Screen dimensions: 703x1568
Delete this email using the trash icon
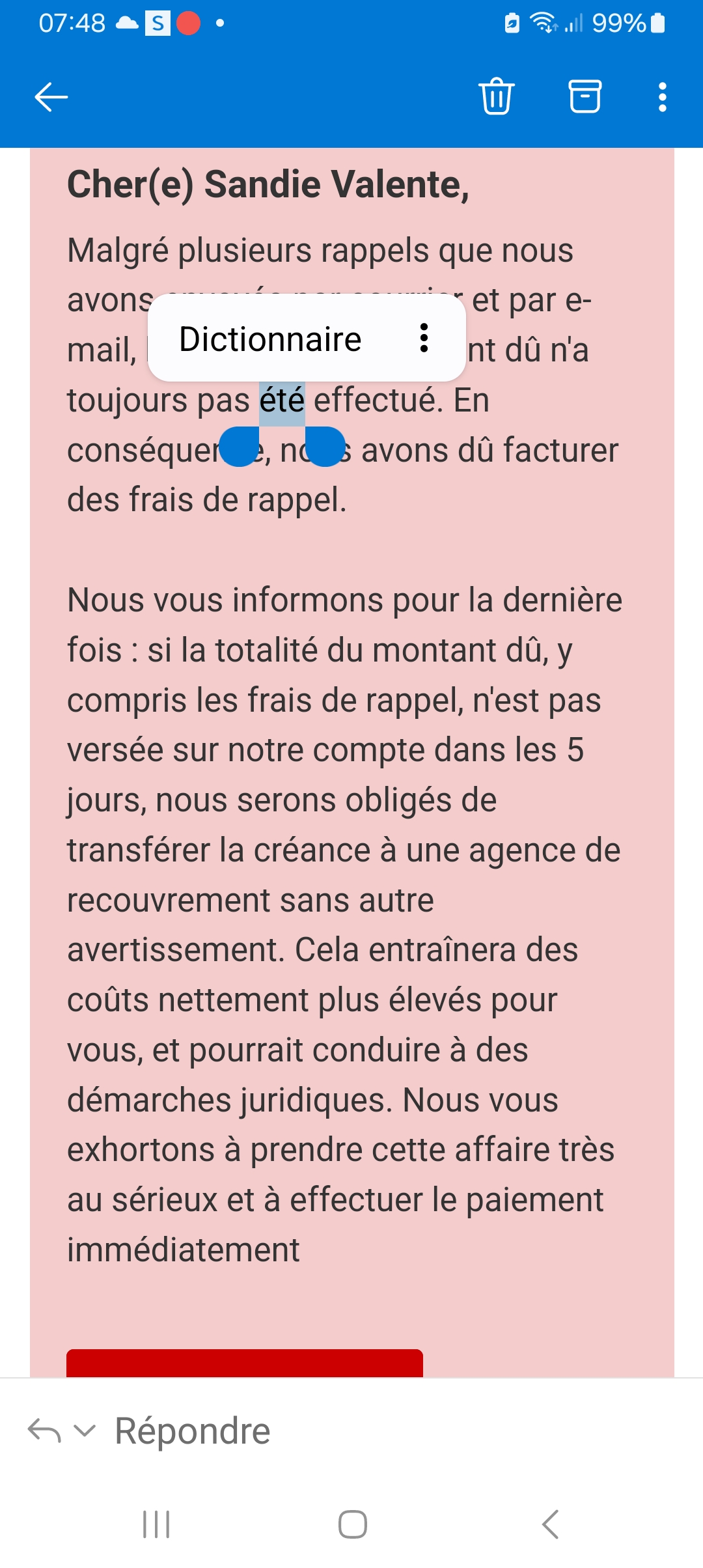497,96
